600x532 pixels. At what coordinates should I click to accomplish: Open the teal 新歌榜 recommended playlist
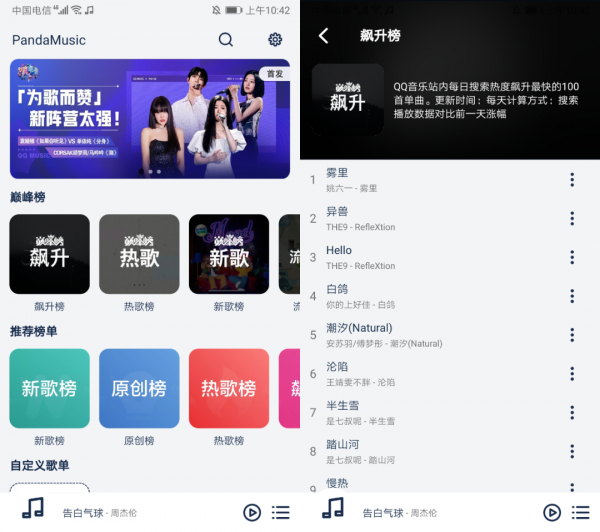(x=49, y=388)
